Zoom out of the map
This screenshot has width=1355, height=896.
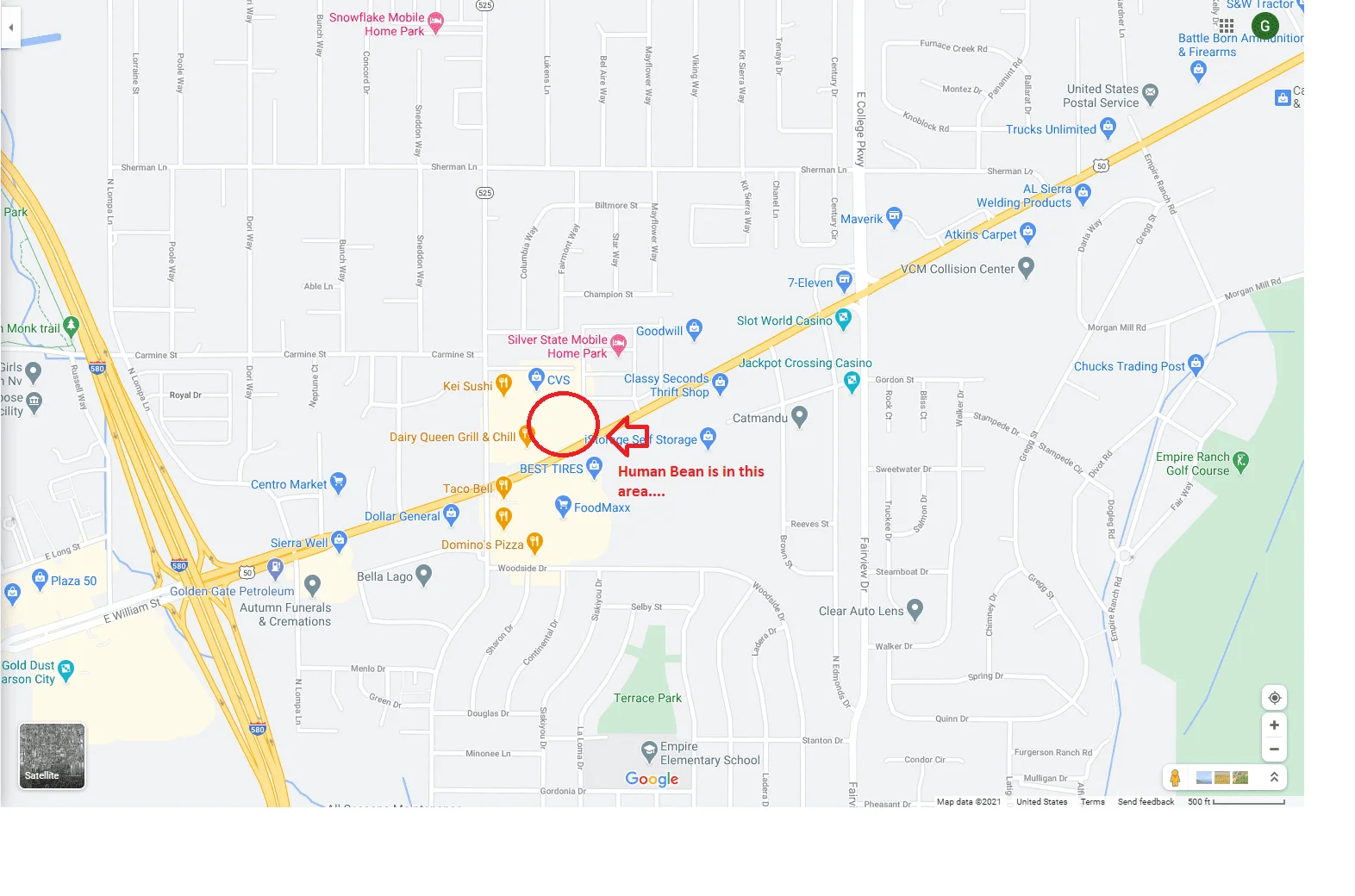pos(1274,750)
